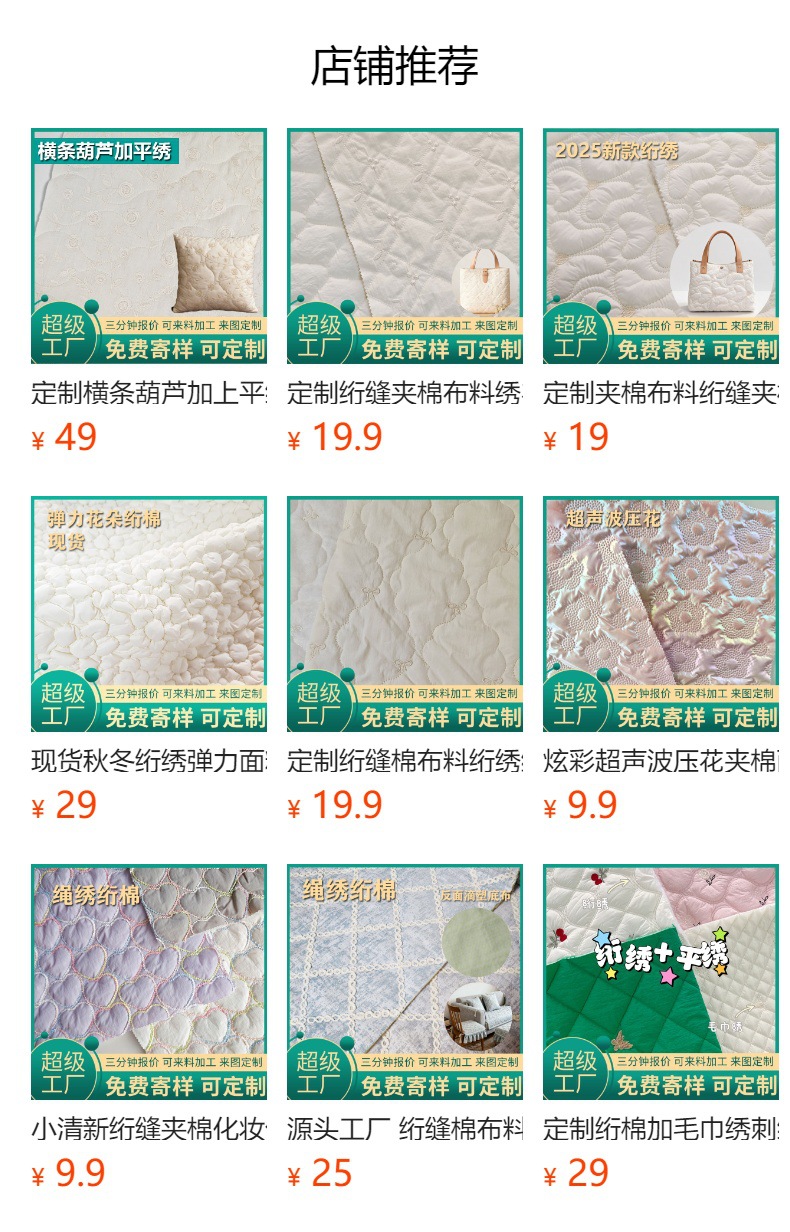Select the 定制绗缝棉布料绗绣 product card
790x1232 pixels.
tap(405, 614)
